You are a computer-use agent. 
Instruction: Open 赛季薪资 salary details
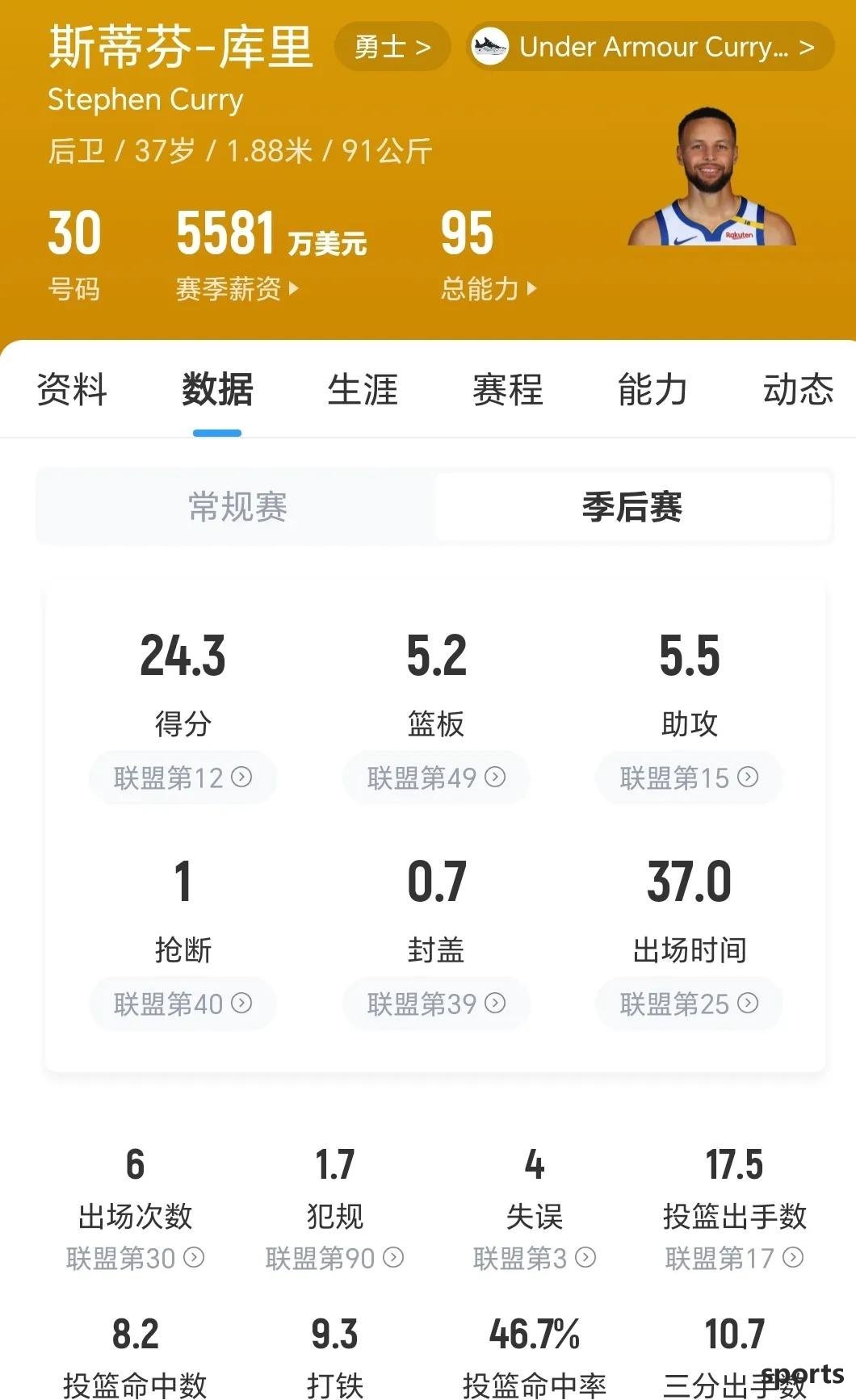pyautogui.click(x=237, y=288)
